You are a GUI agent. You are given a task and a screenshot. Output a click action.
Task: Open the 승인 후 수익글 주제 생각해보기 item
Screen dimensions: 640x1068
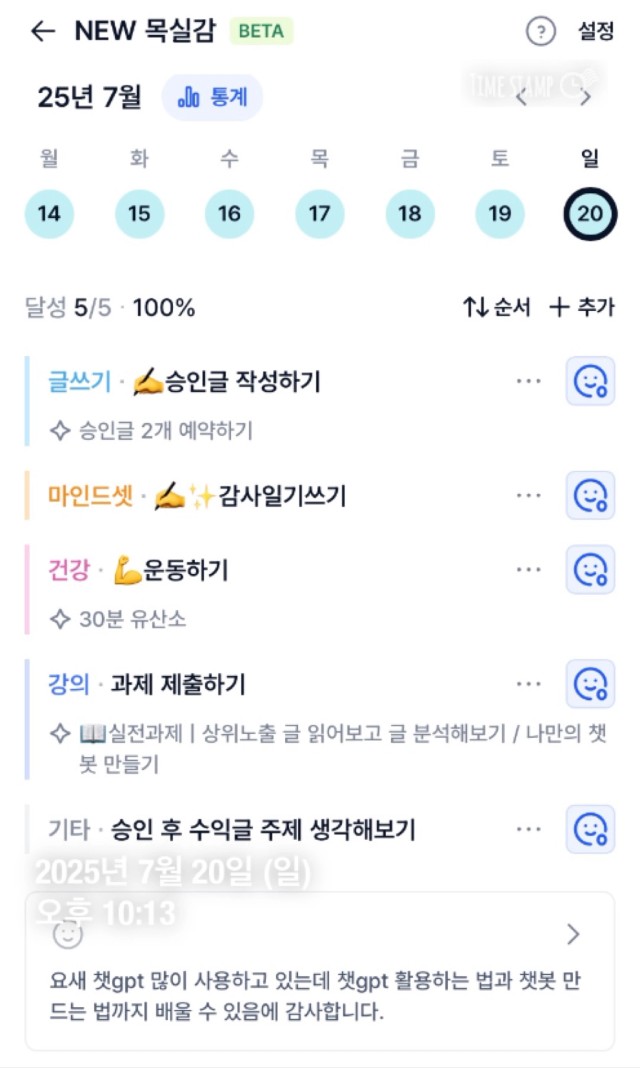pos(263,829)
